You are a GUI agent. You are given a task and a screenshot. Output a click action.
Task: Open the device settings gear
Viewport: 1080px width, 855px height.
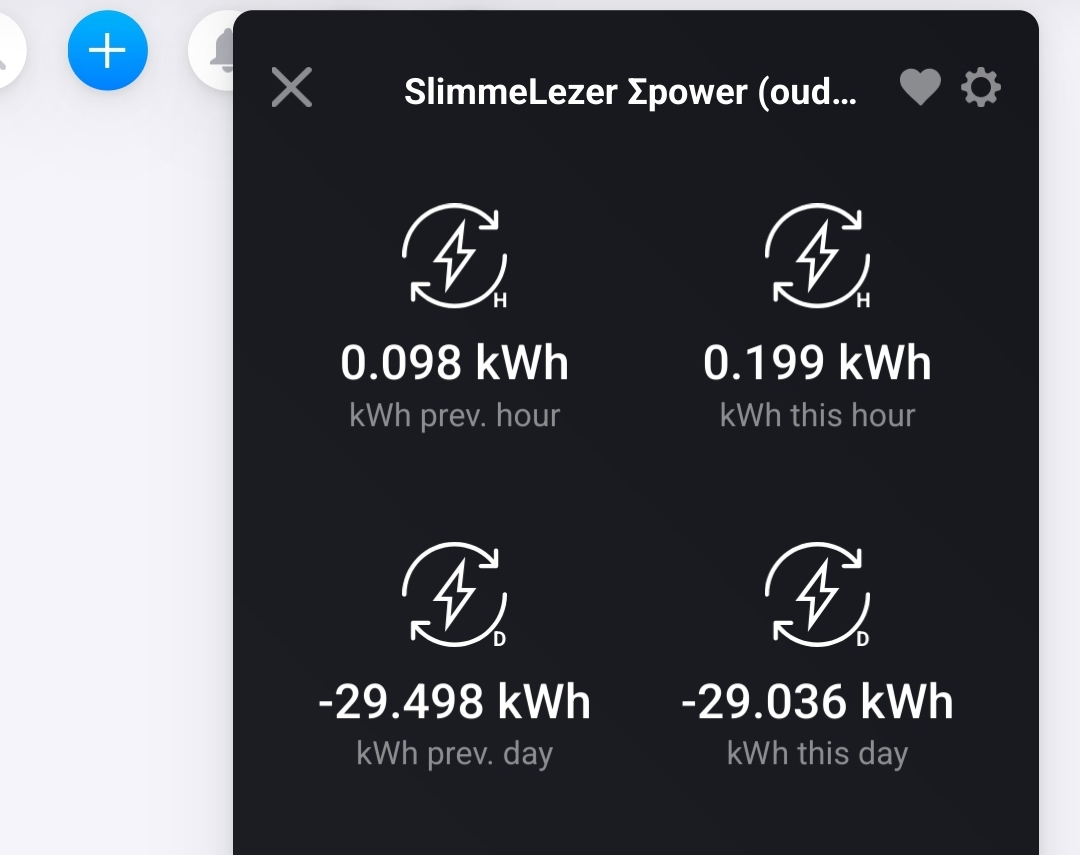981,88
